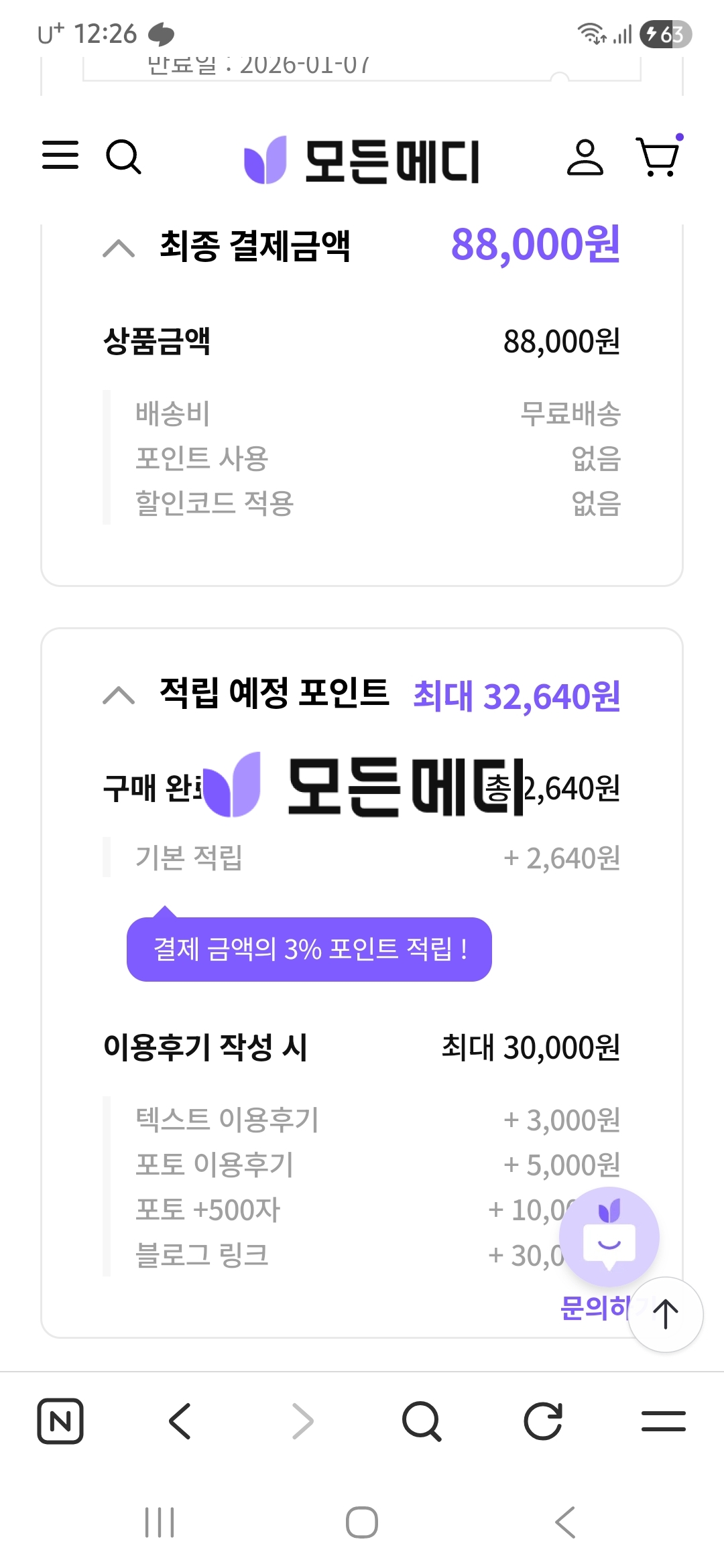
Task: Jump back to top with arrow button
Action: click(x=665, y=1314)
